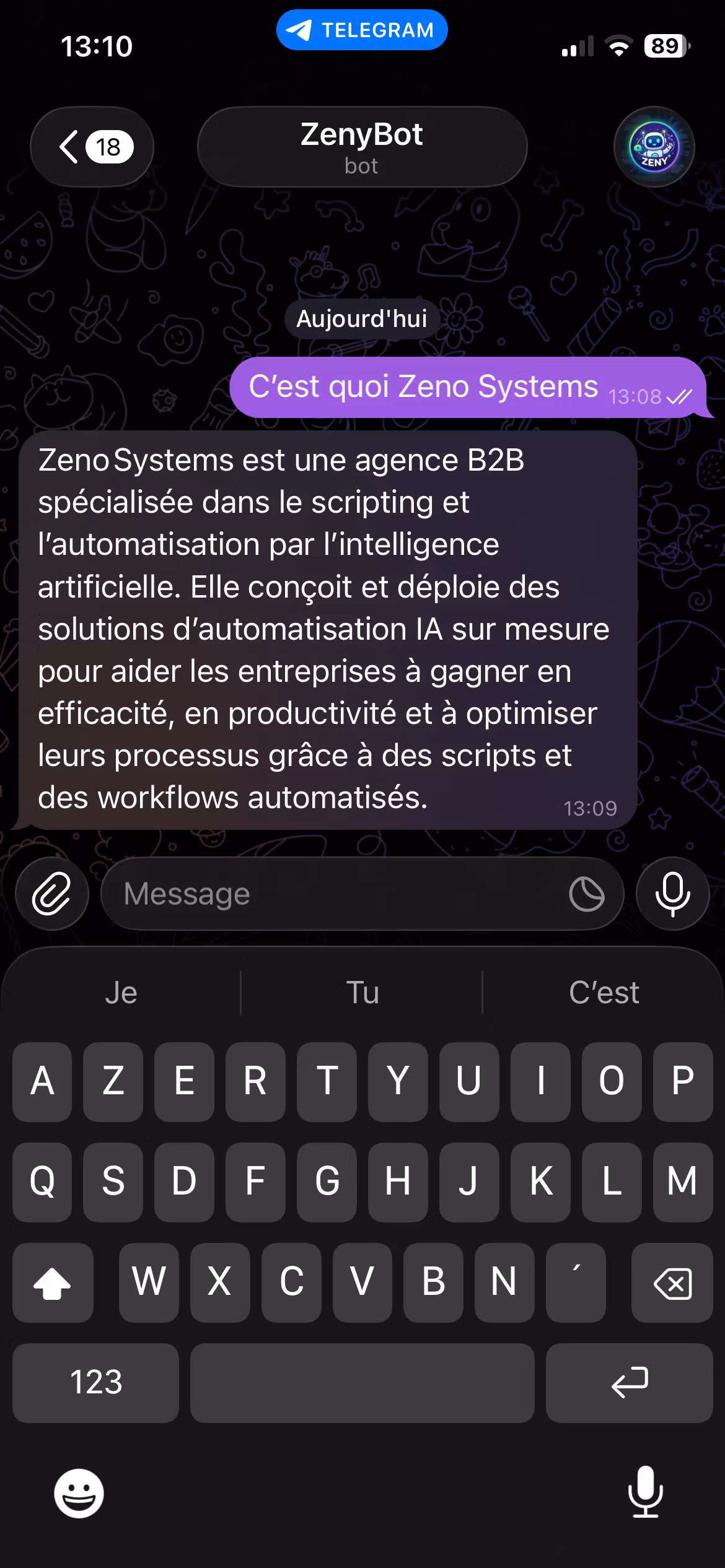This screenshot has height=1568, width=725.
Task: Tap the backspace key
Action: [672, 1282]
